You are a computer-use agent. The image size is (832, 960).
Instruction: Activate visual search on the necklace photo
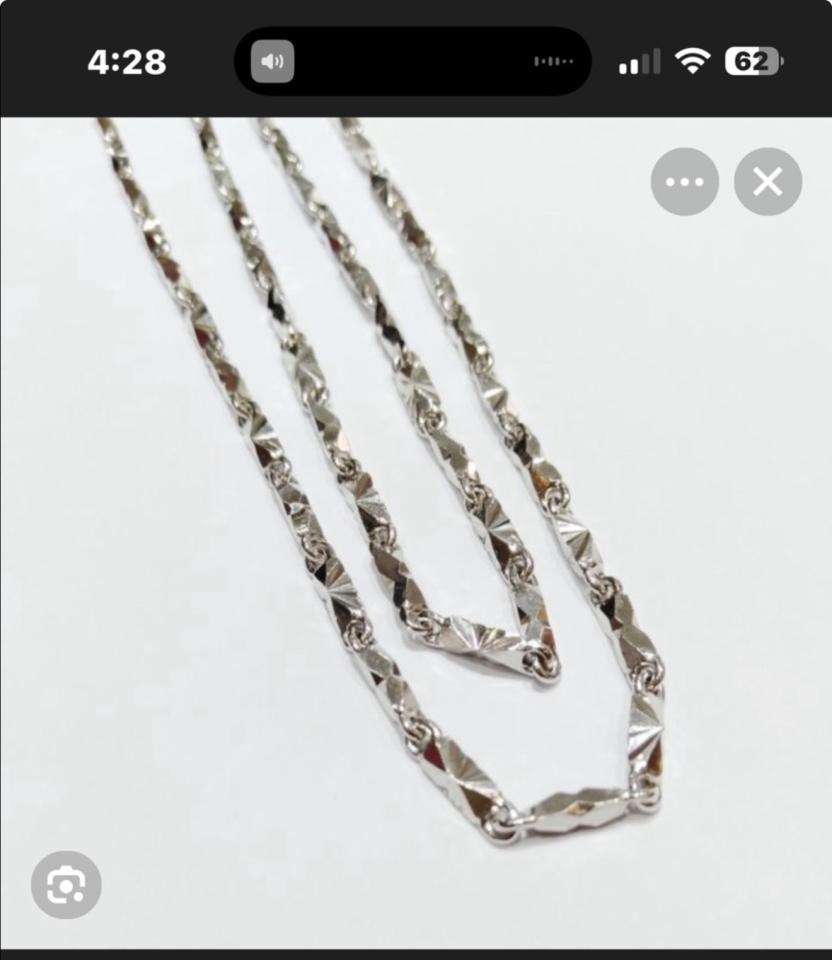[66, 884]
